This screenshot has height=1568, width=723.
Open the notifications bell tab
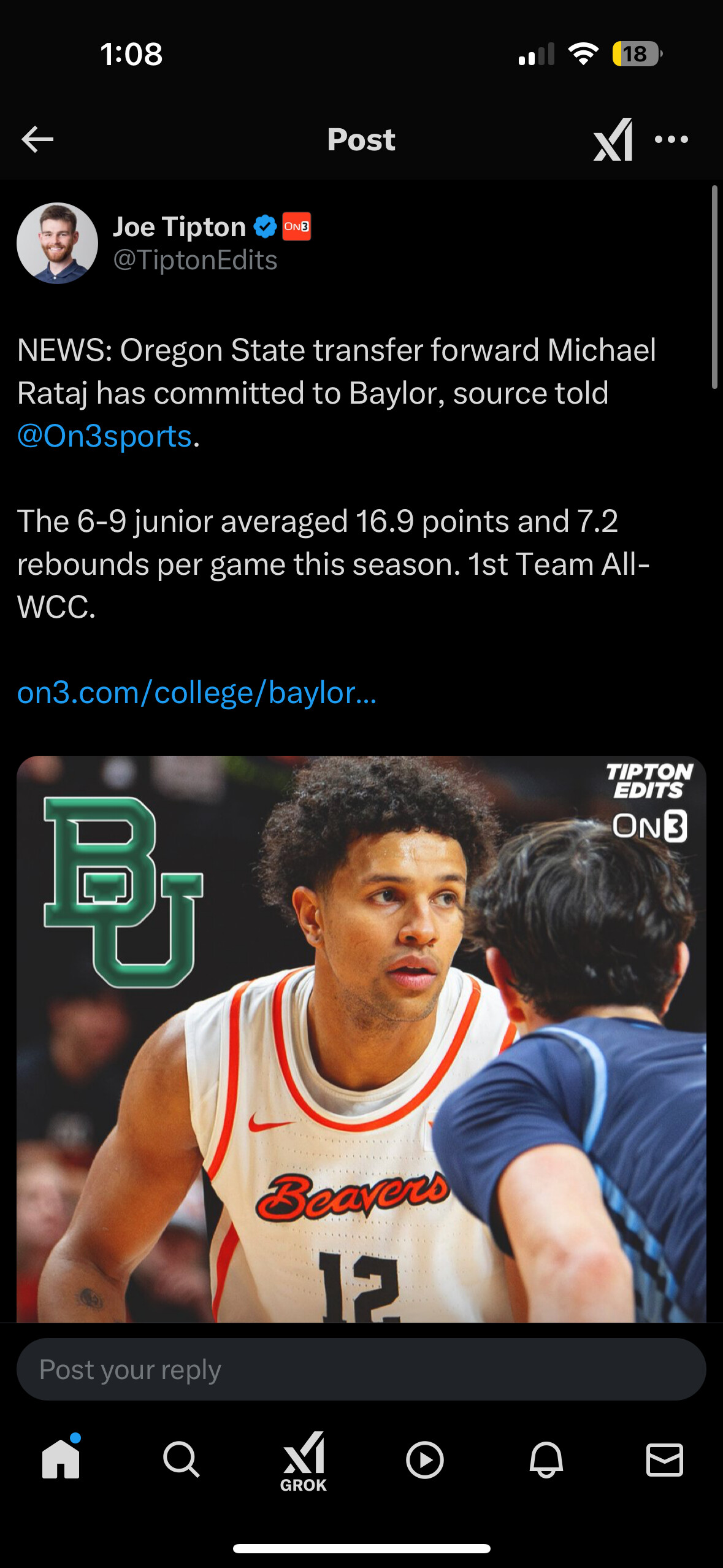pos(546,1459)
